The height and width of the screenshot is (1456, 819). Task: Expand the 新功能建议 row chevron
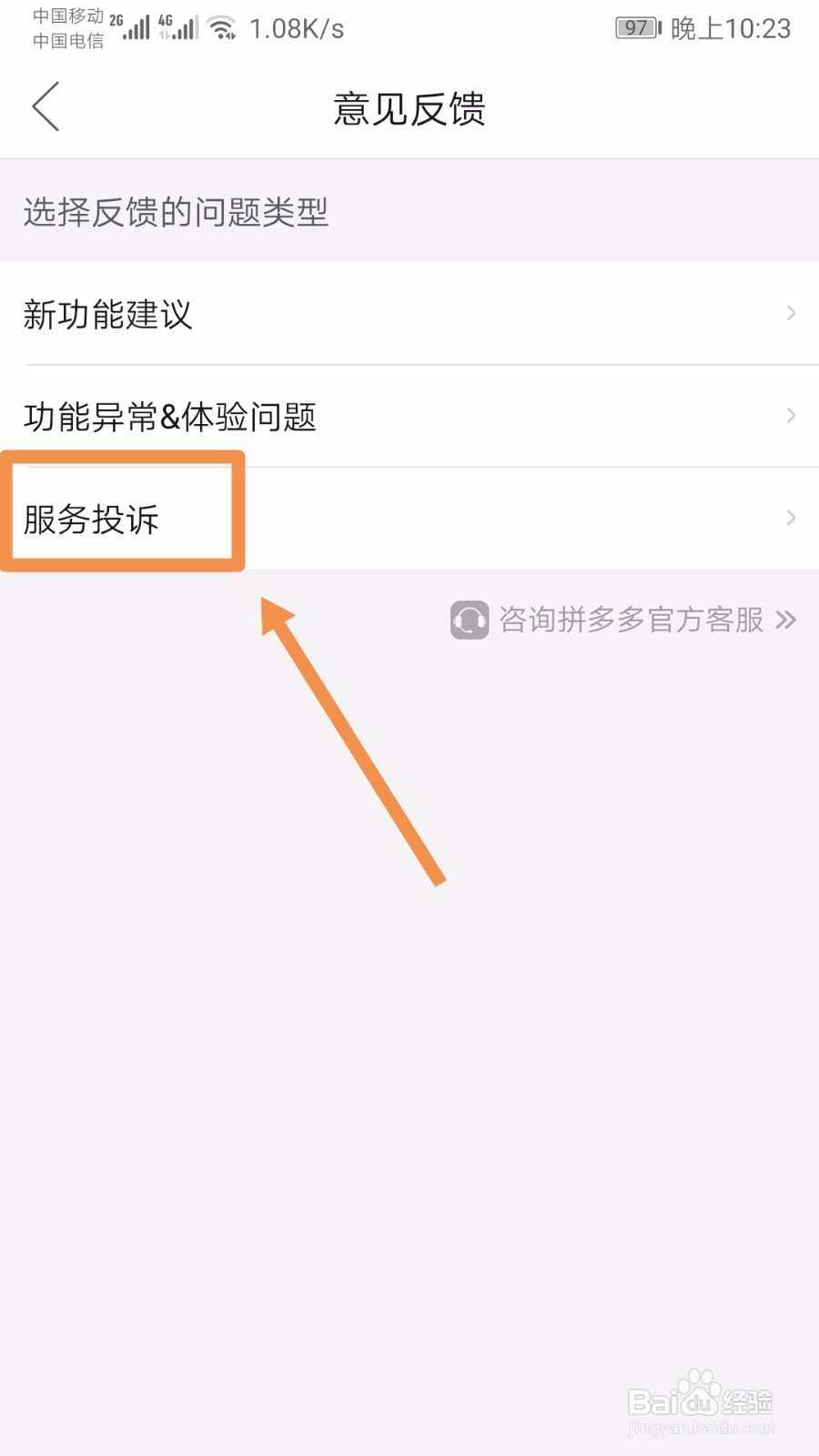pos(790,314)
